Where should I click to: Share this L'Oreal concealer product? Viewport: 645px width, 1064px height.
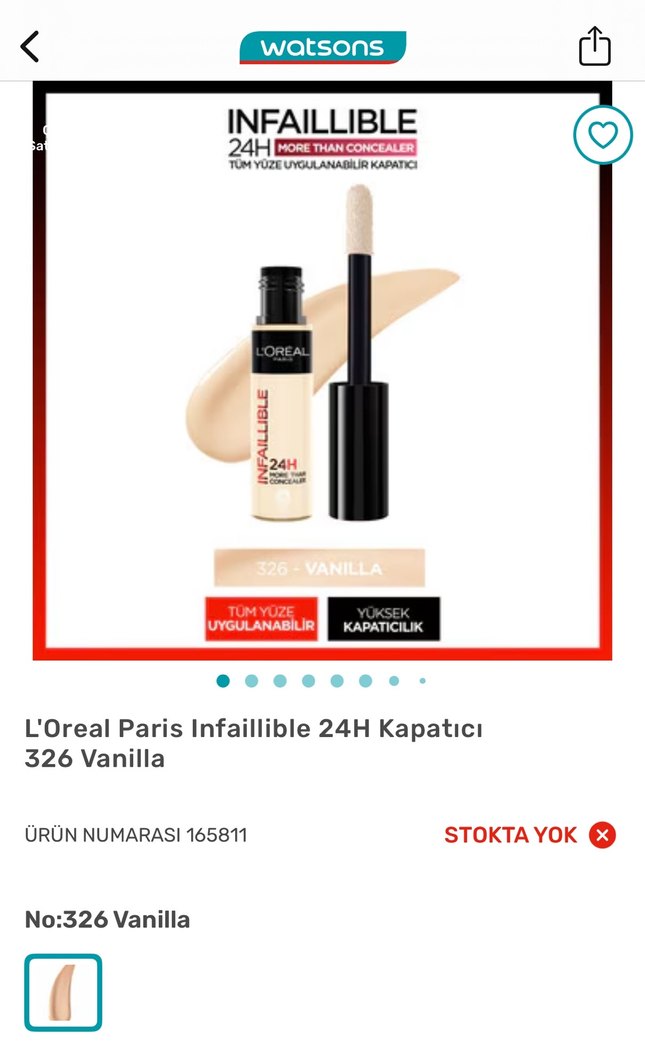(x=594, y=46)
